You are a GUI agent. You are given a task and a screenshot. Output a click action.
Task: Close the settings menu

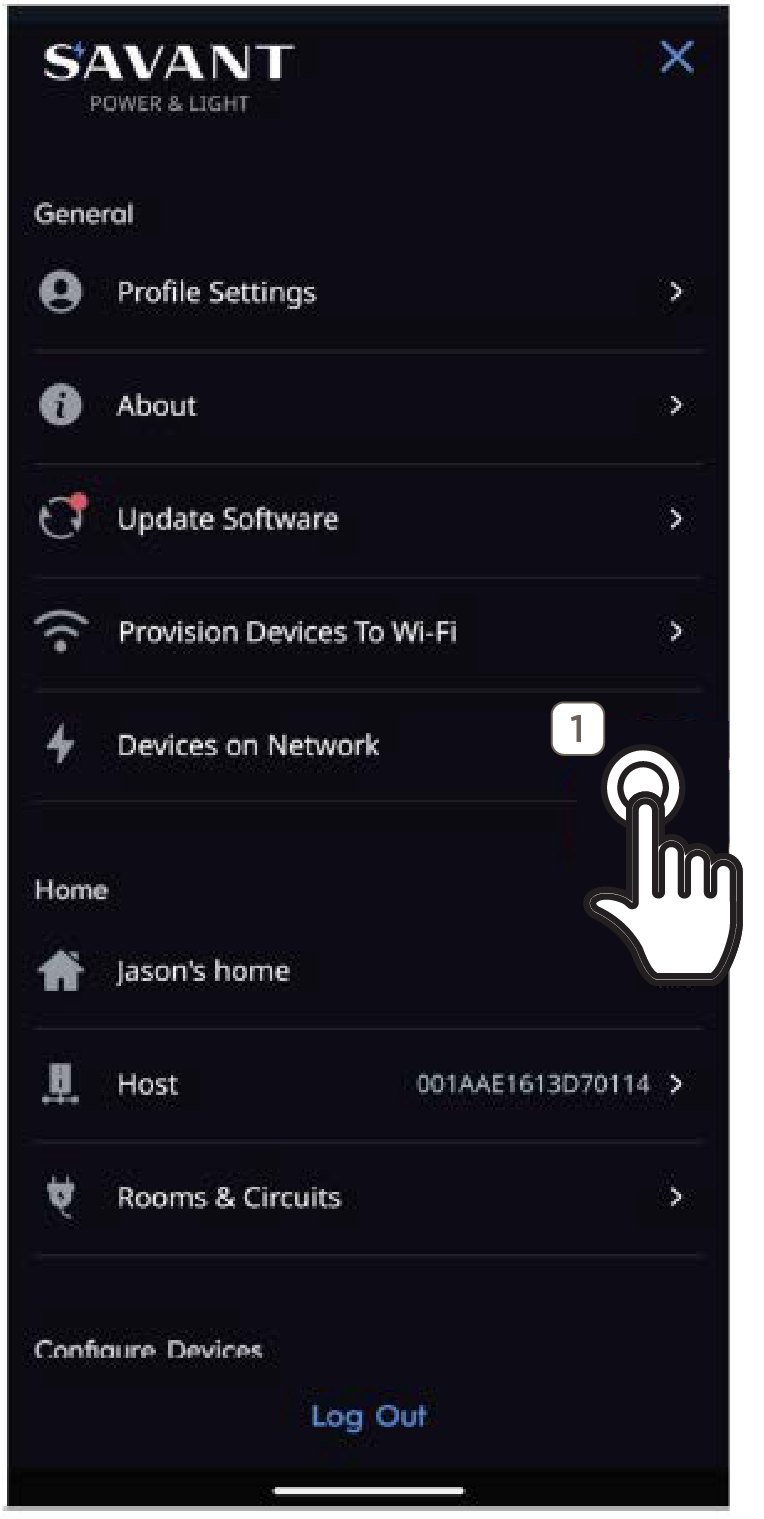click(677, 58)
